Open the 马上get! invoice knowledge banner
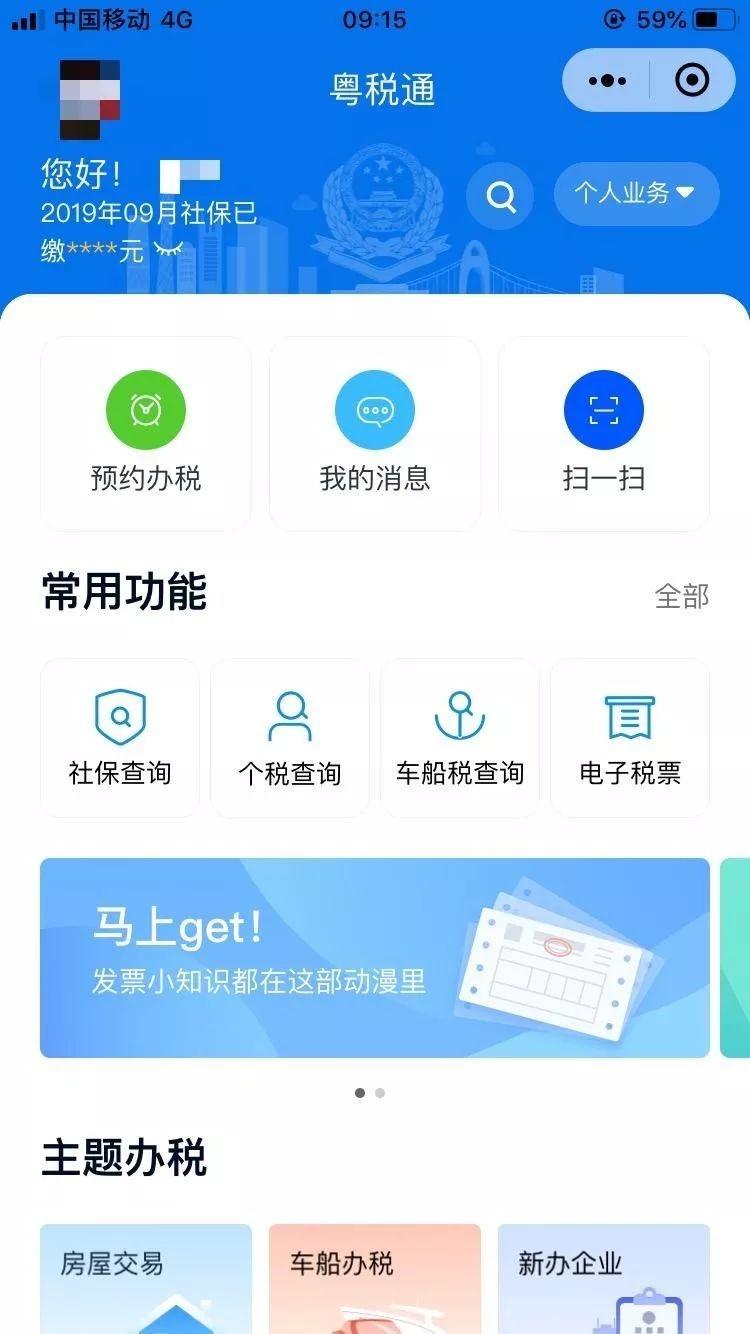750x1334 pixels. coord(375,957)
